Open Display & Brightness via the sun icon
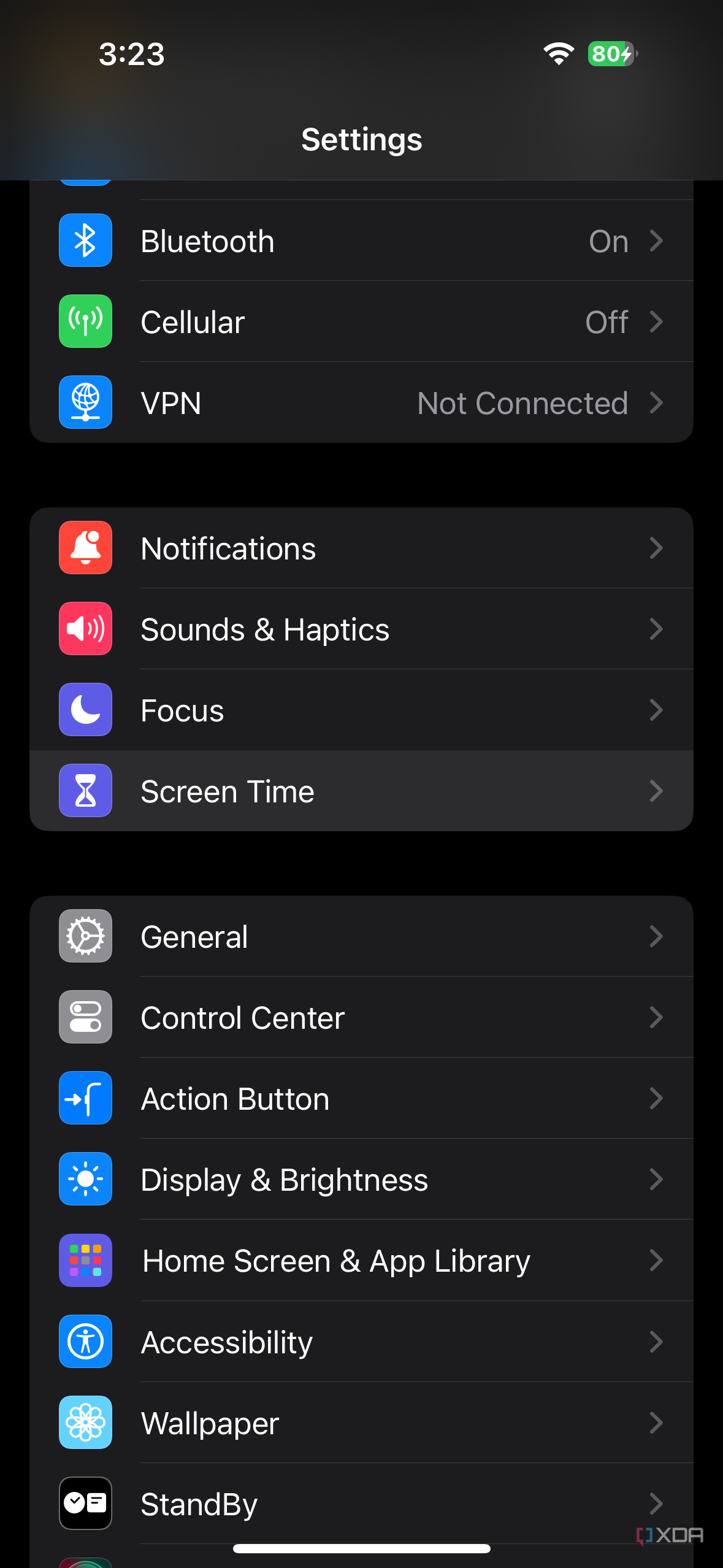This screenshot has height=1568, width=723. (85, 1179)
